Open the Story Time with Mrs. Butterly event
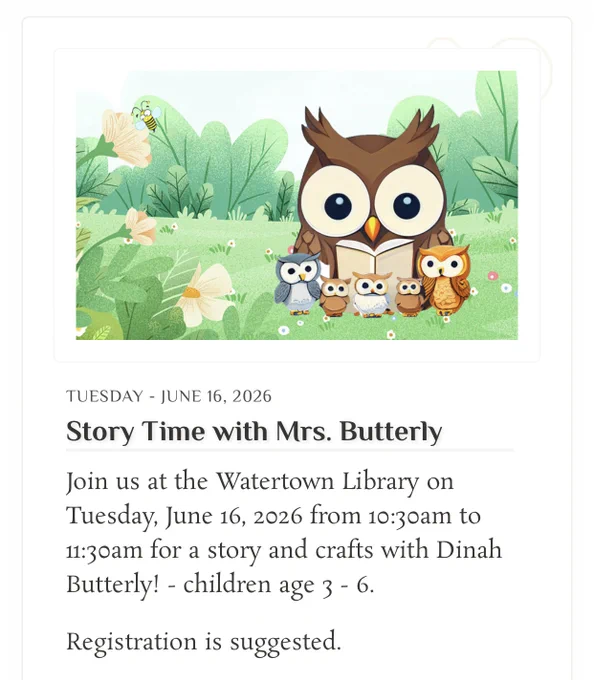Viewport: 594px width, 680px height. [254, 431]
